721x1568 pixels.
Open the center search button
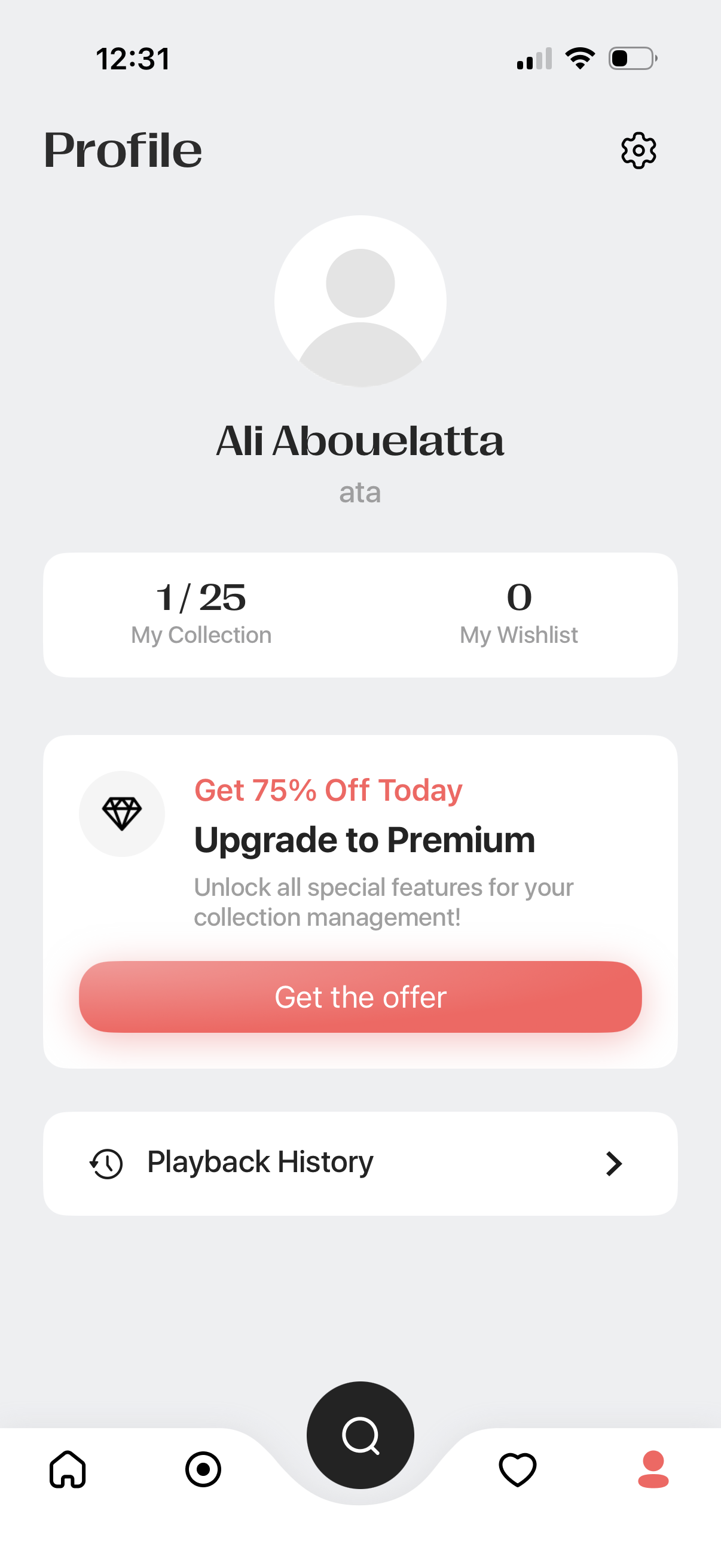[360, 1435]
